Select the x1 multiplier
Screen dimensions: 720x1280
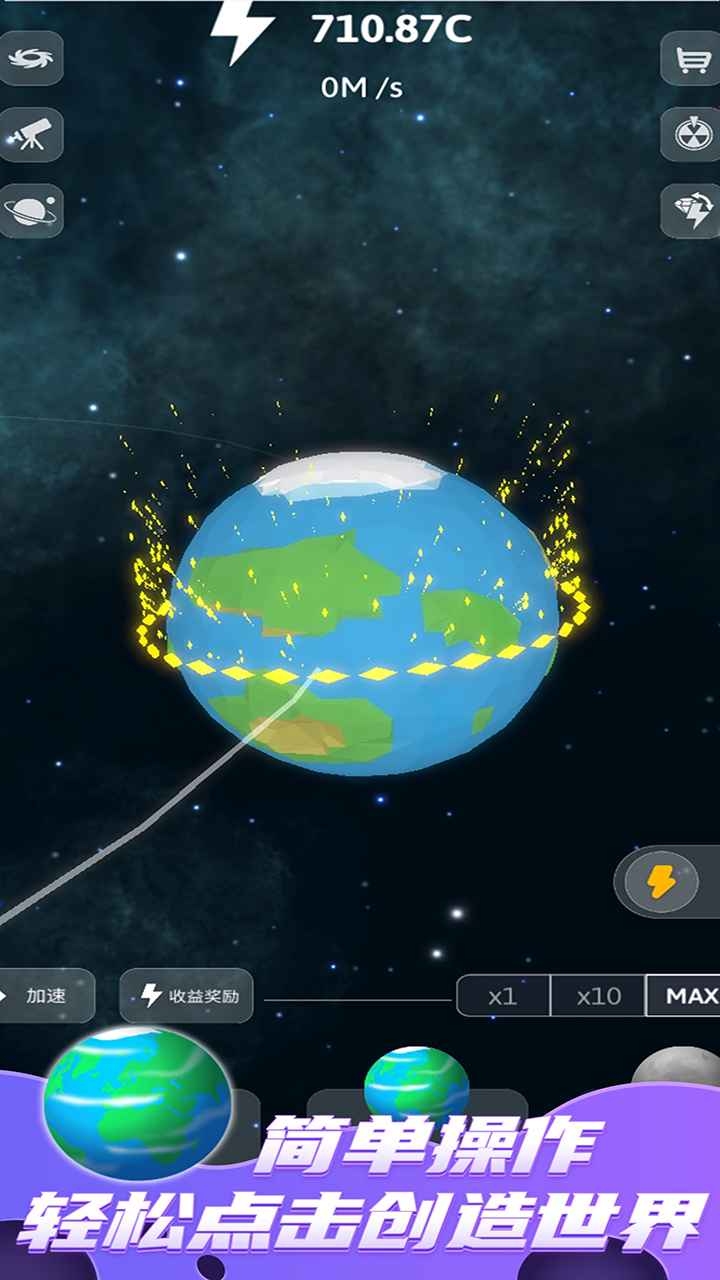[502, 996]
